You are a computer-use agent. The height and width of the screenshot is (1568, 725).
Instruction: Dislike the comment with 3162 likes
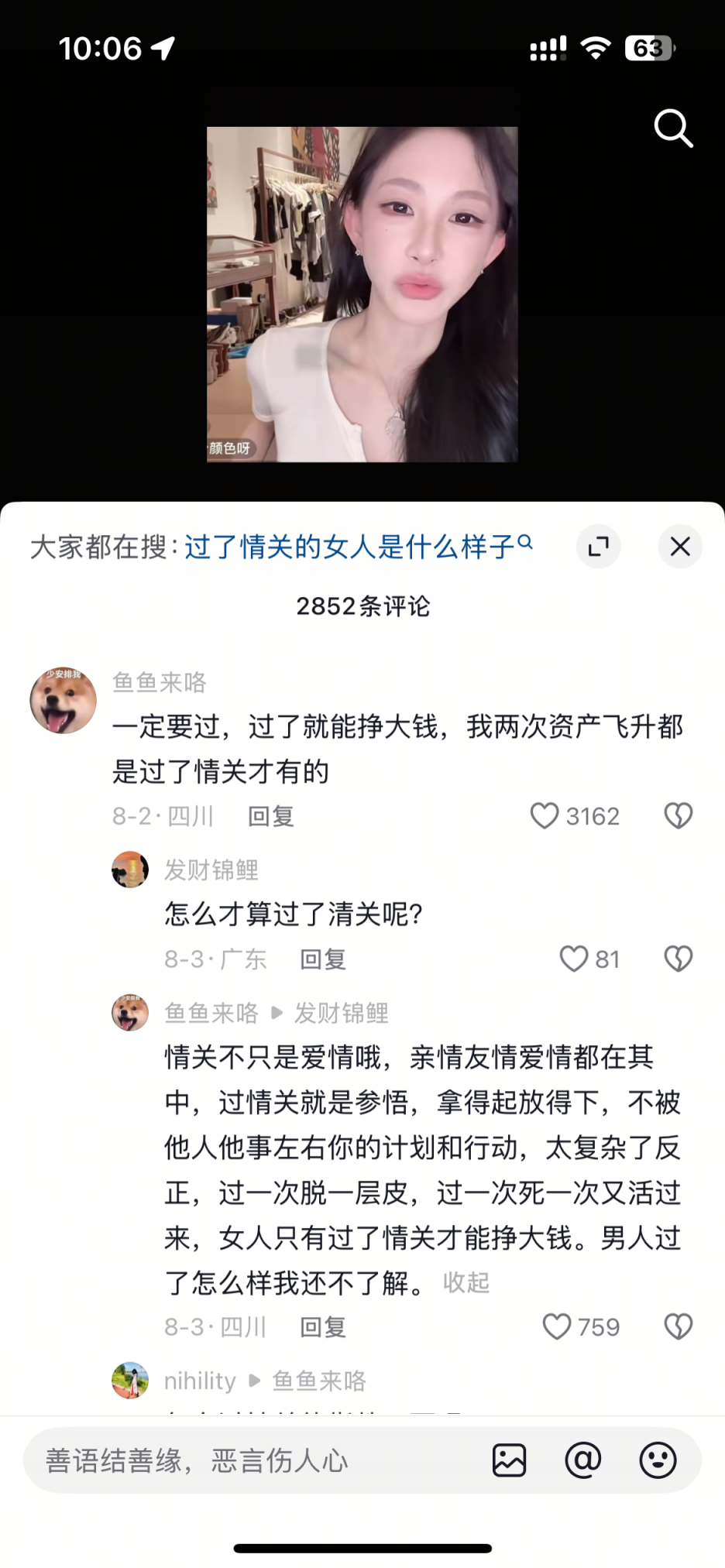pyautogui.click(x=679, y=815)
